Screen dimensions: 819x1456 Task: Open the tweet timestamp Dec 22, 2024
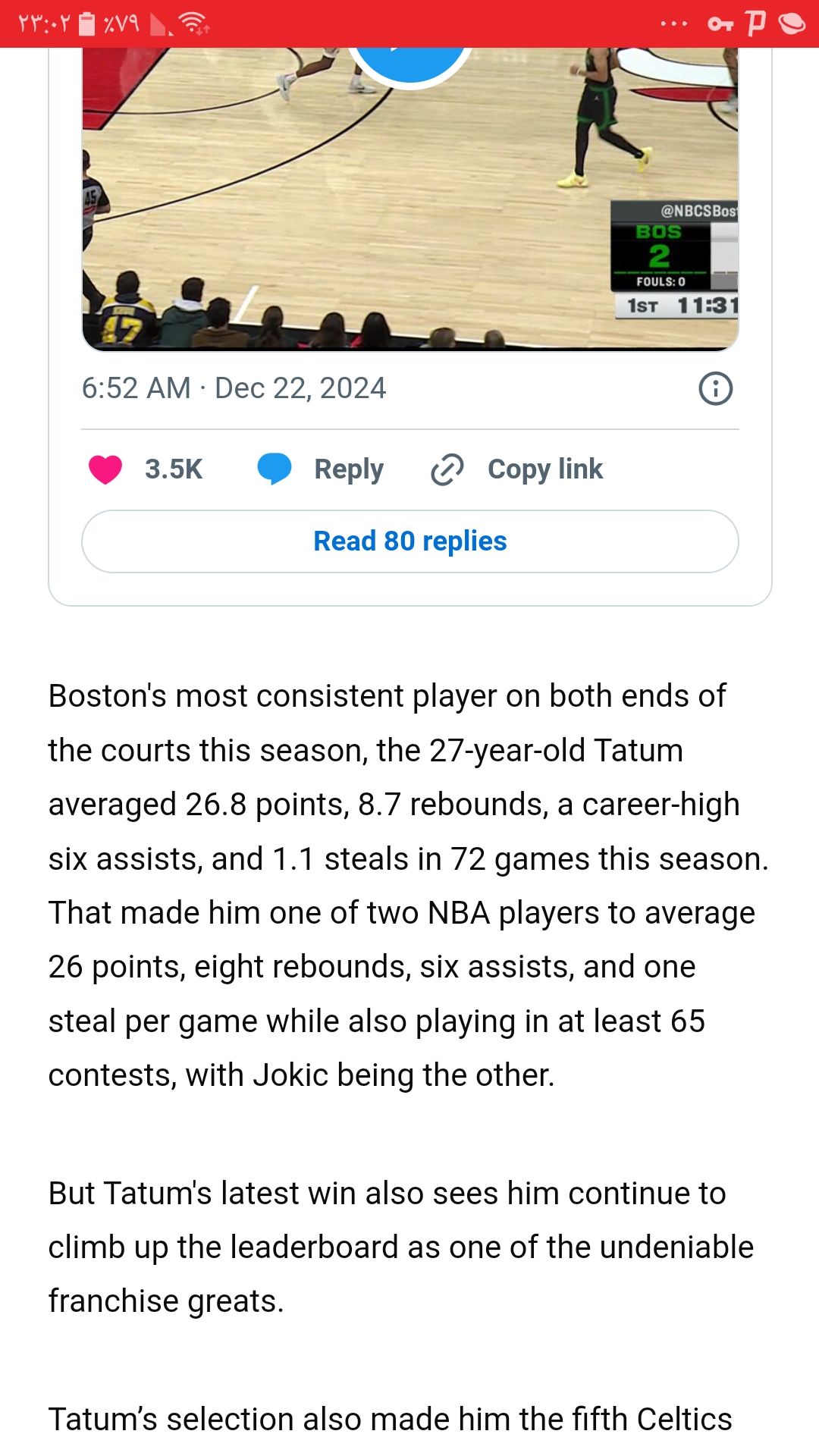tap(234, 388)
